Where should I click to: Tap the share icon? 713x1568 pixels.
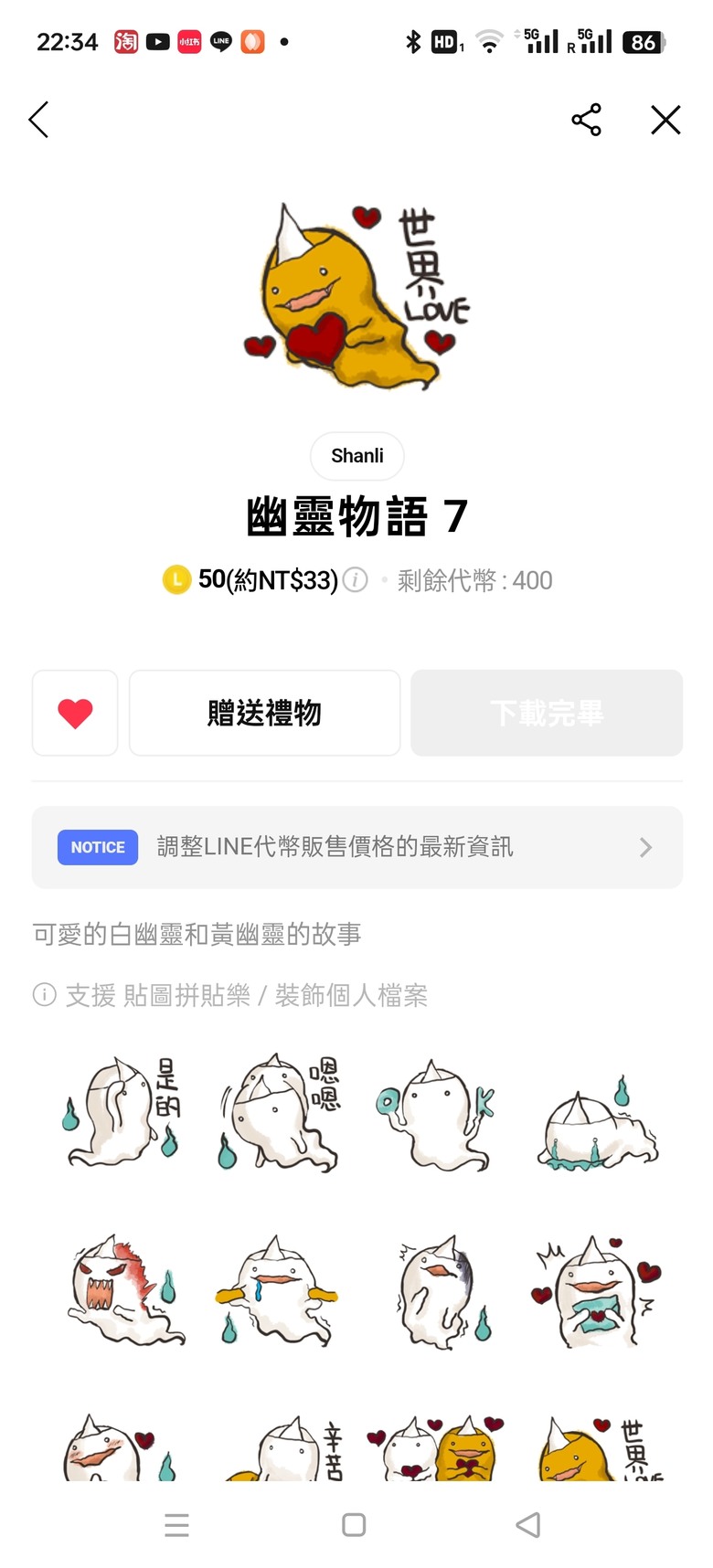(x=586, y=120)
